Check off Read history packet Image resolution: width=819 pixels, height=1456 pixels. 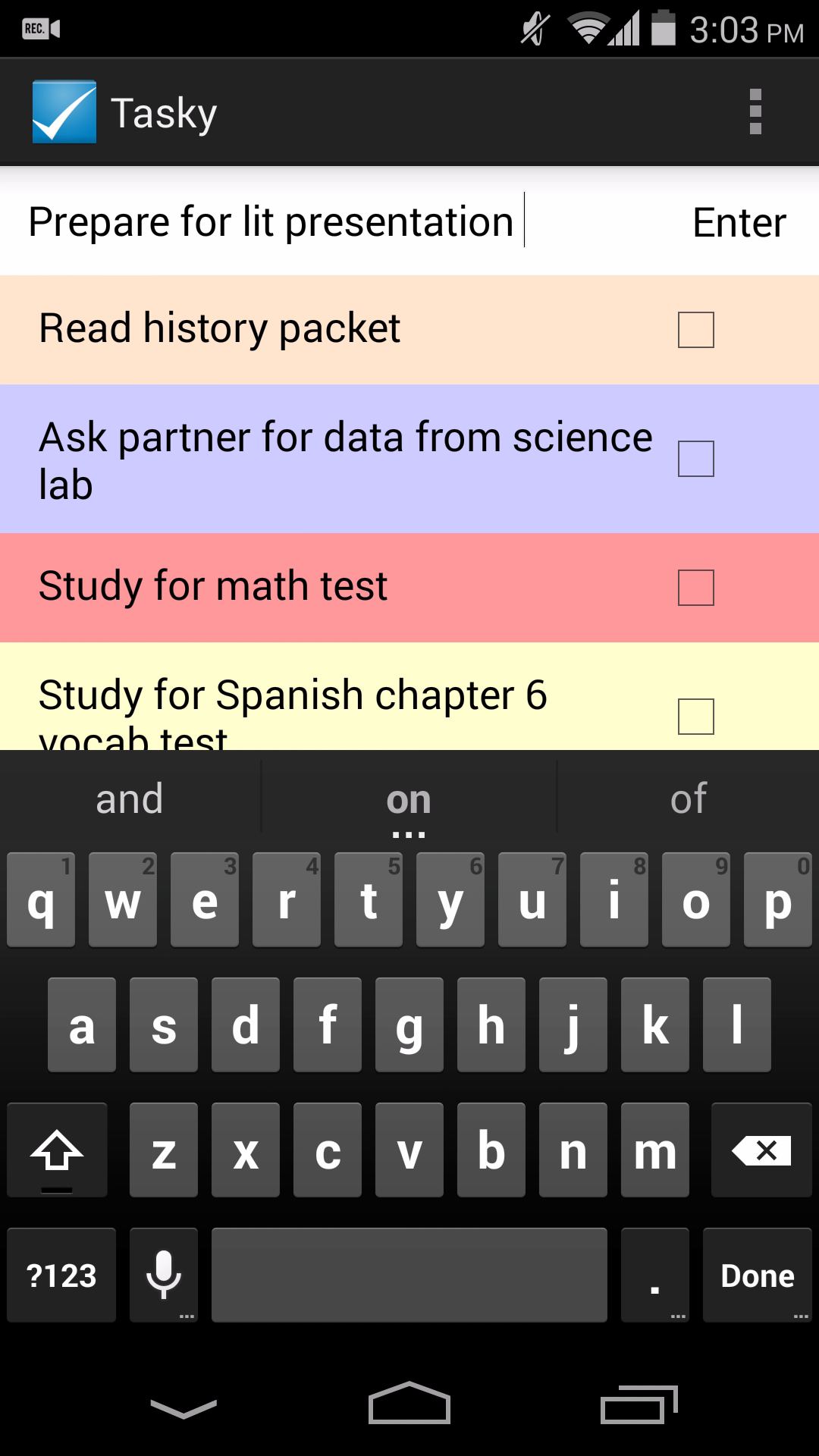[695, 330]
